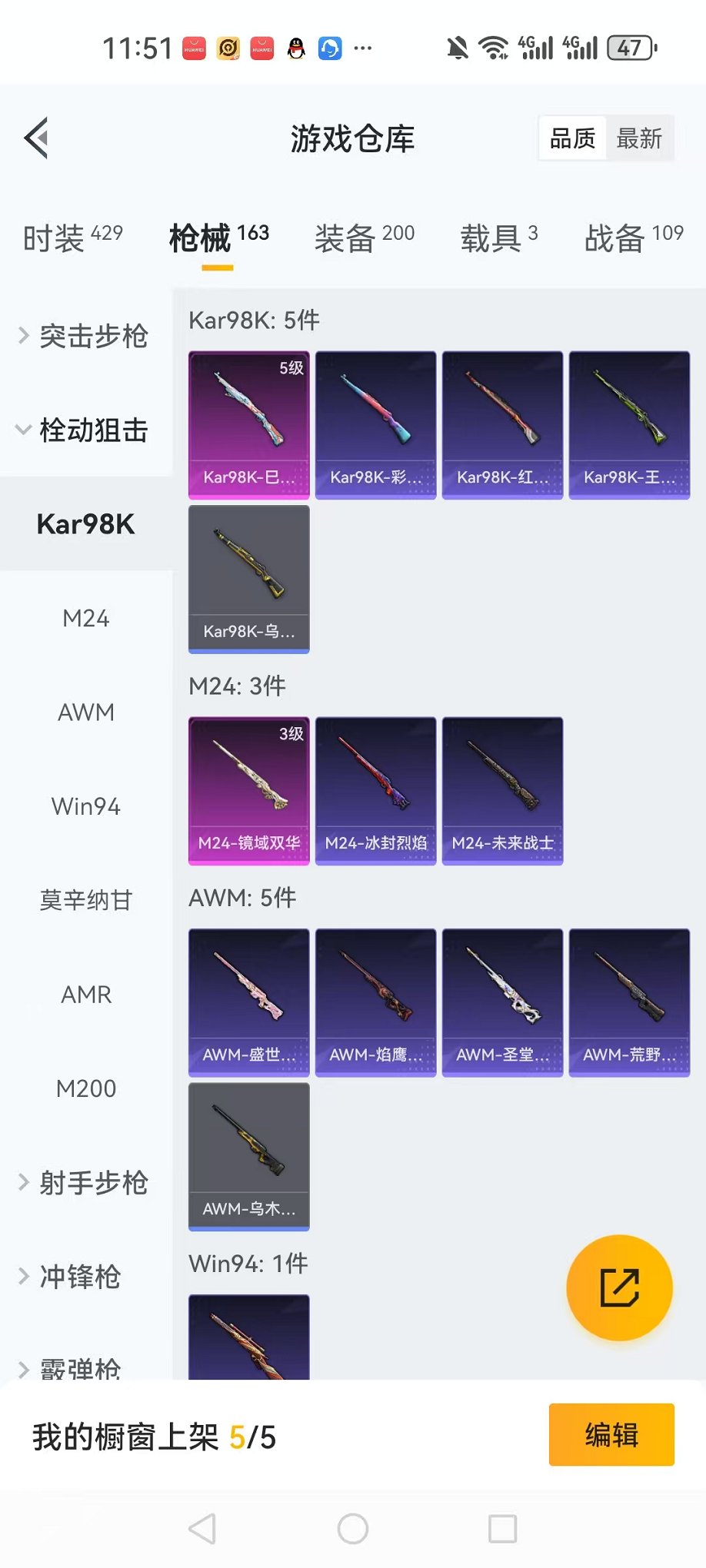Switch to the 载具 tab
Screen dimensions: 706x1568
pos(498,238)
